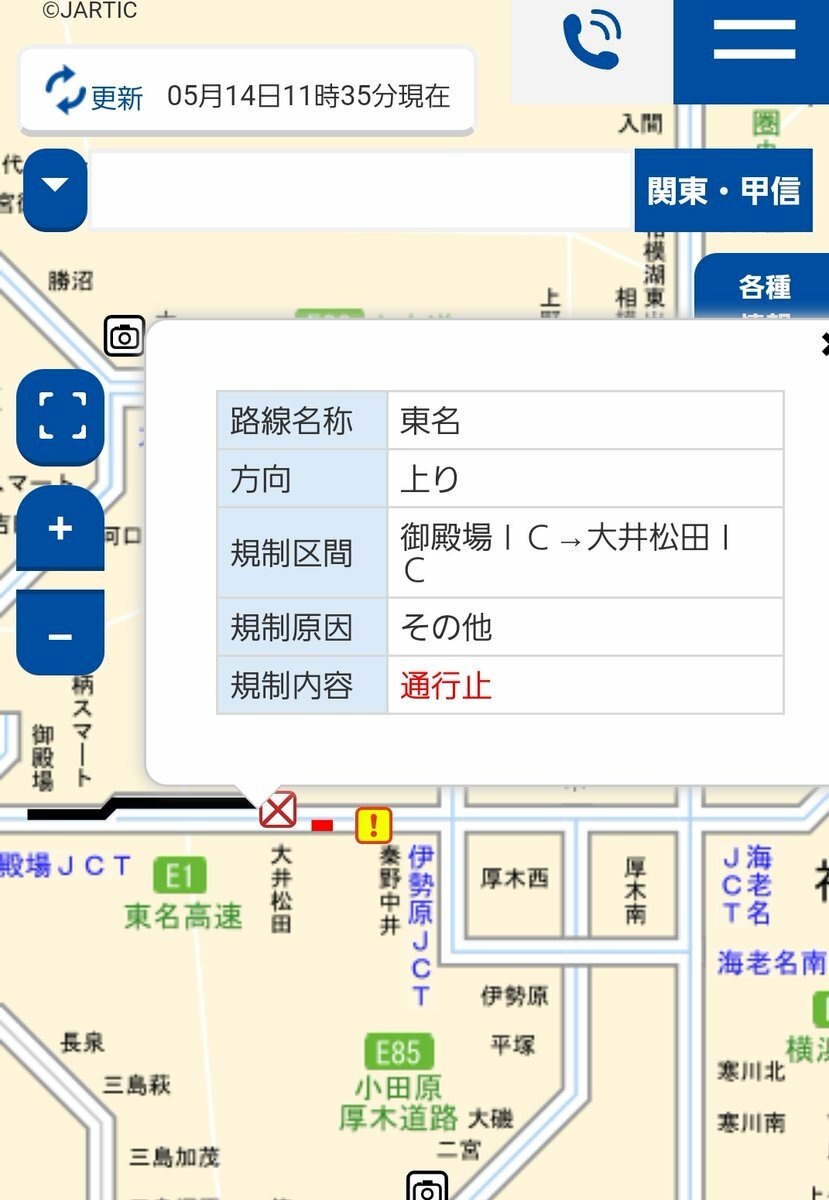Tap the 更新 refresh button

[95, 94]
